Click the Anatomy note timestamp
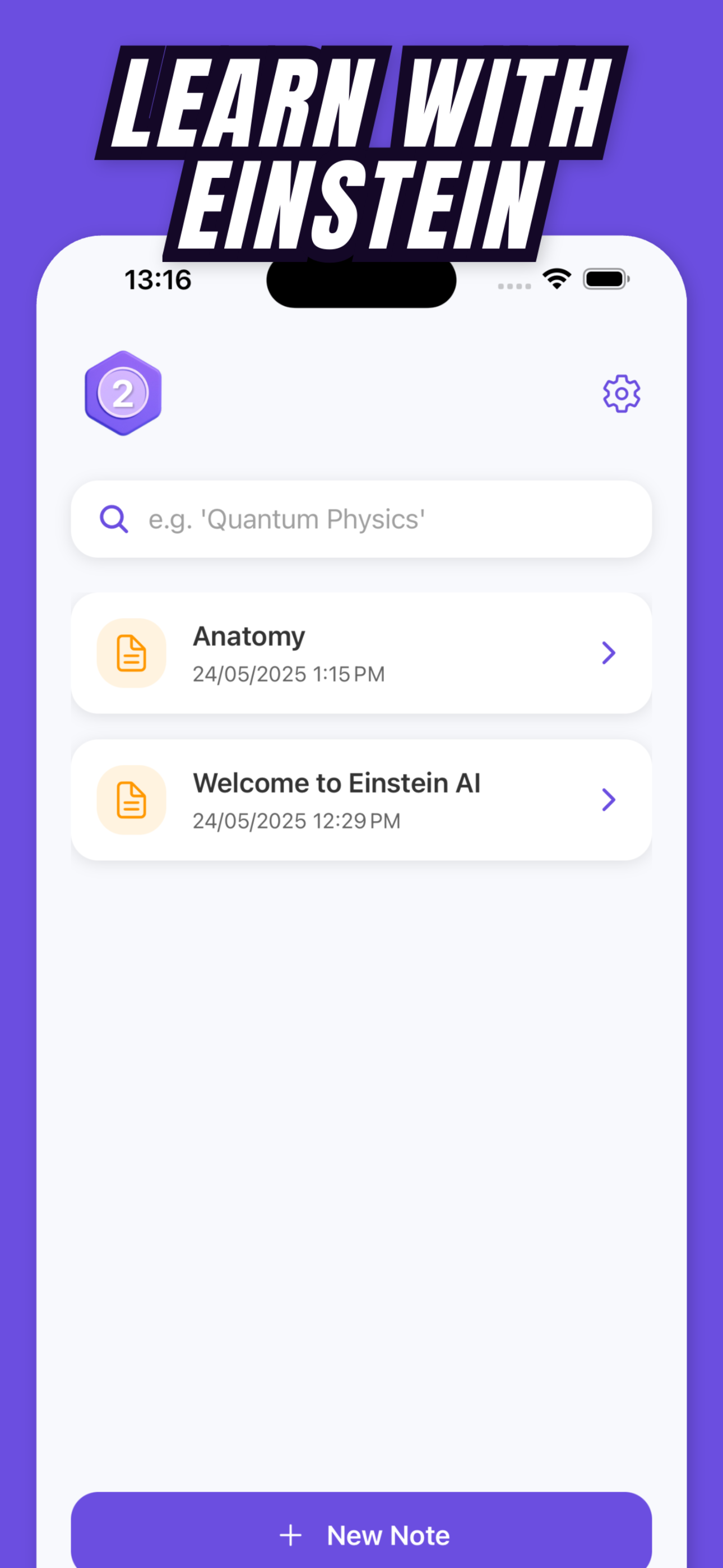723x1568 pixels. [x=289, y=674]
